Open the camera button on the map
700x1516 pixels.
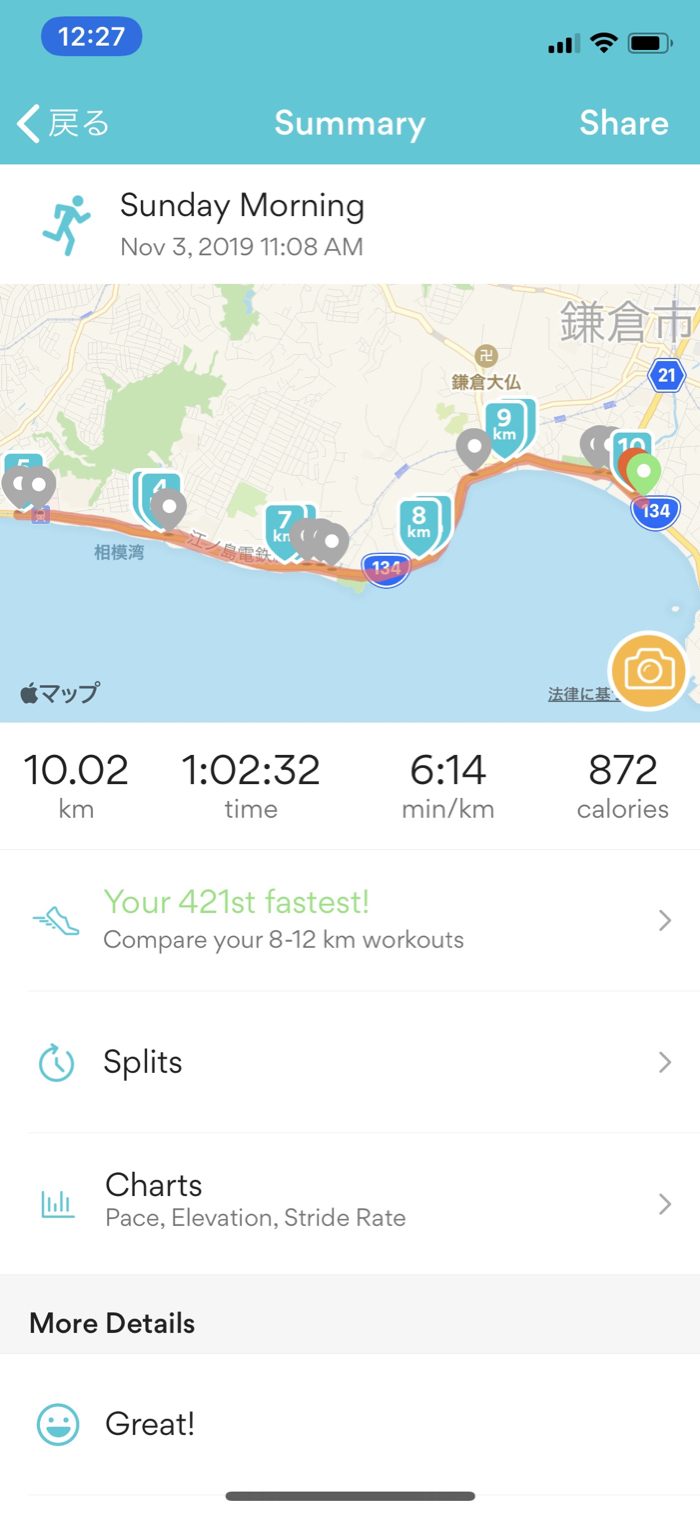(x=648, y=671)
